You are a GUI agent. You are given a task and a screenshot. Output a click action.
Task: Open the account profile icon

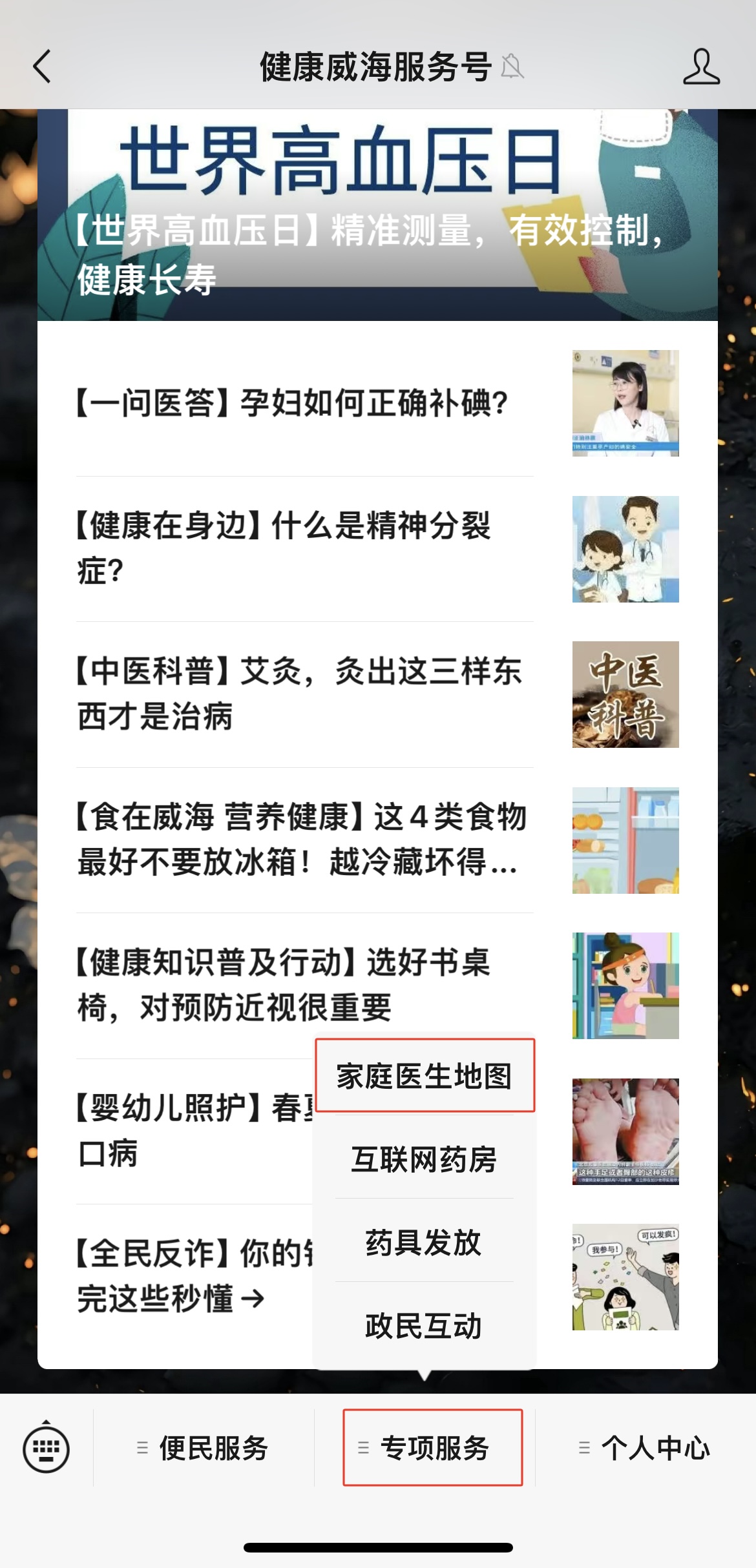coord(701,67)
